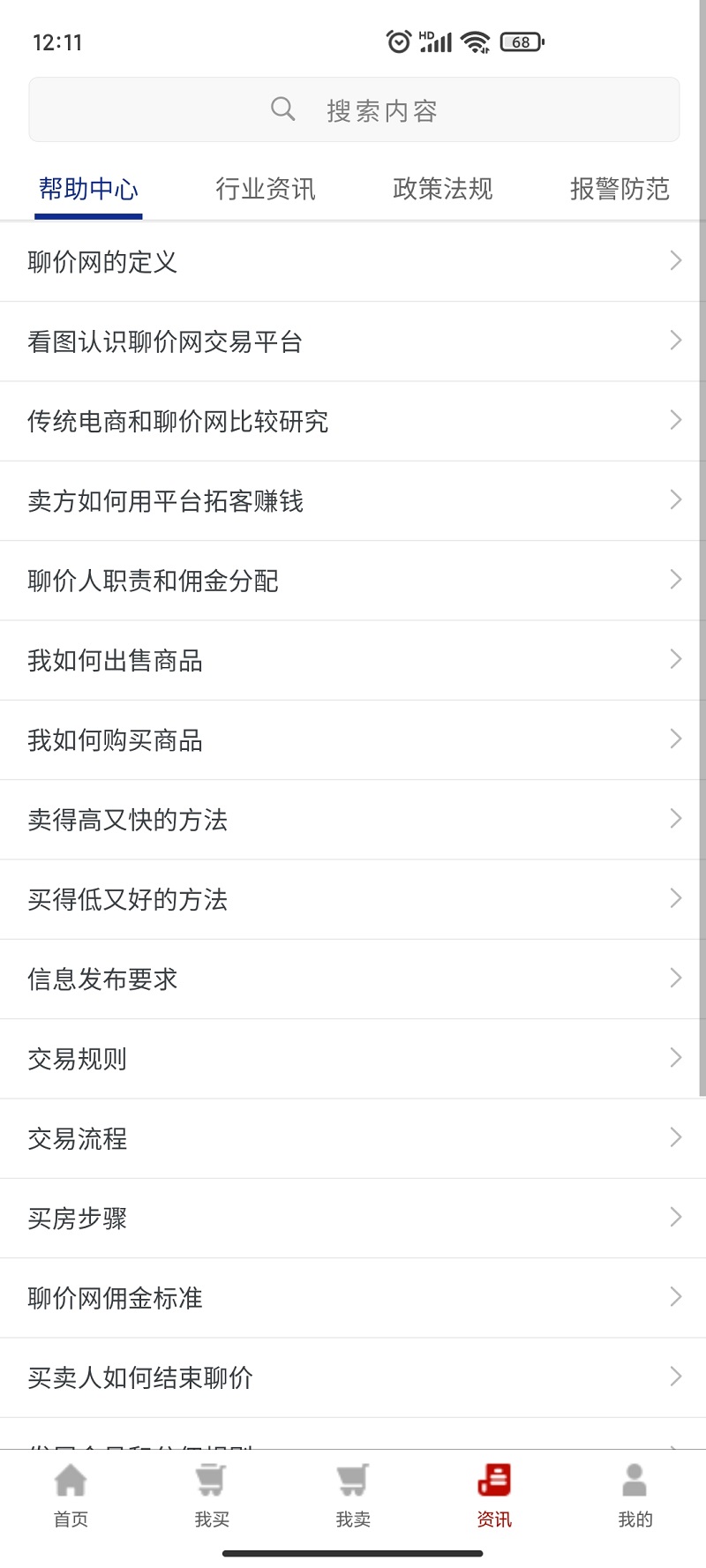
Task: Open the 政策法规 tab
Action: [x=442, y=189]
